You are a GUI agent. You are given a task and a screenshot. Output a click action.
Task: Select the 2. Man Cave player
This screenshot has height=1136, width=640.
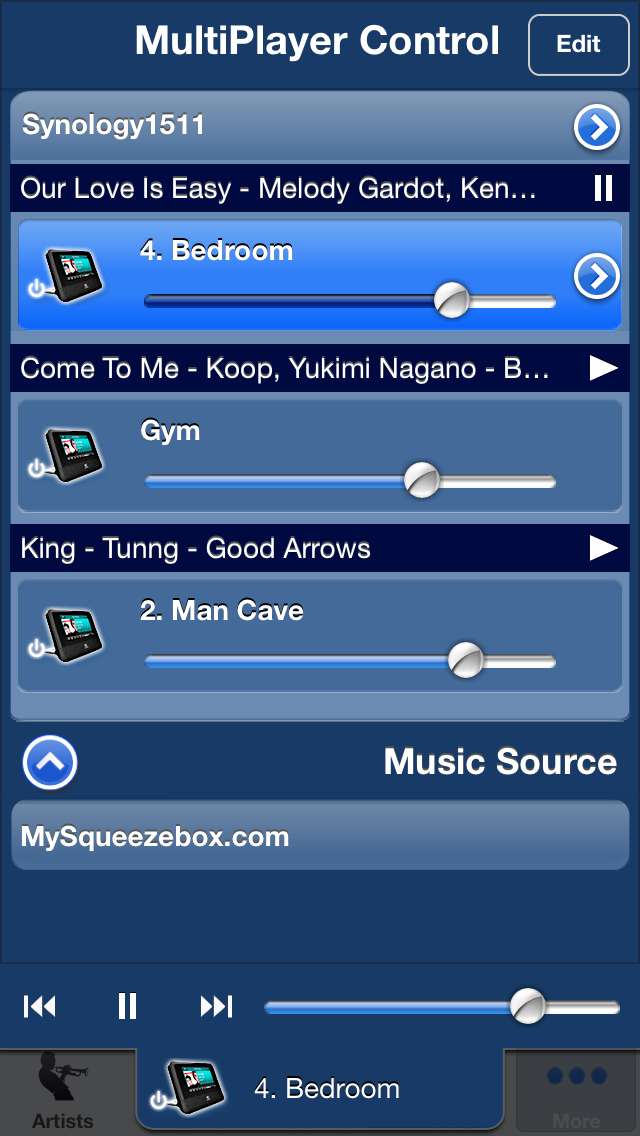[x=222, y=611]
